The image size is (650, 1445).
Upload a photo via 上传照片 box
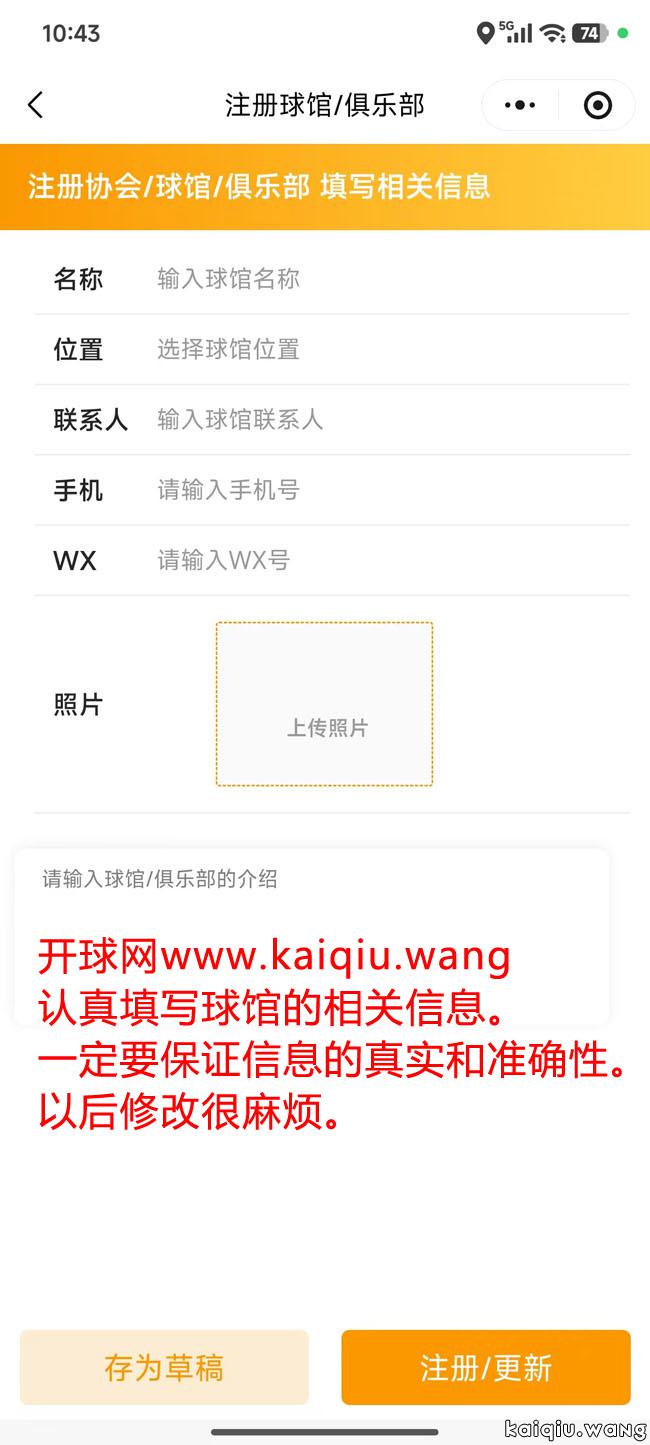click(x=325, y=704)
